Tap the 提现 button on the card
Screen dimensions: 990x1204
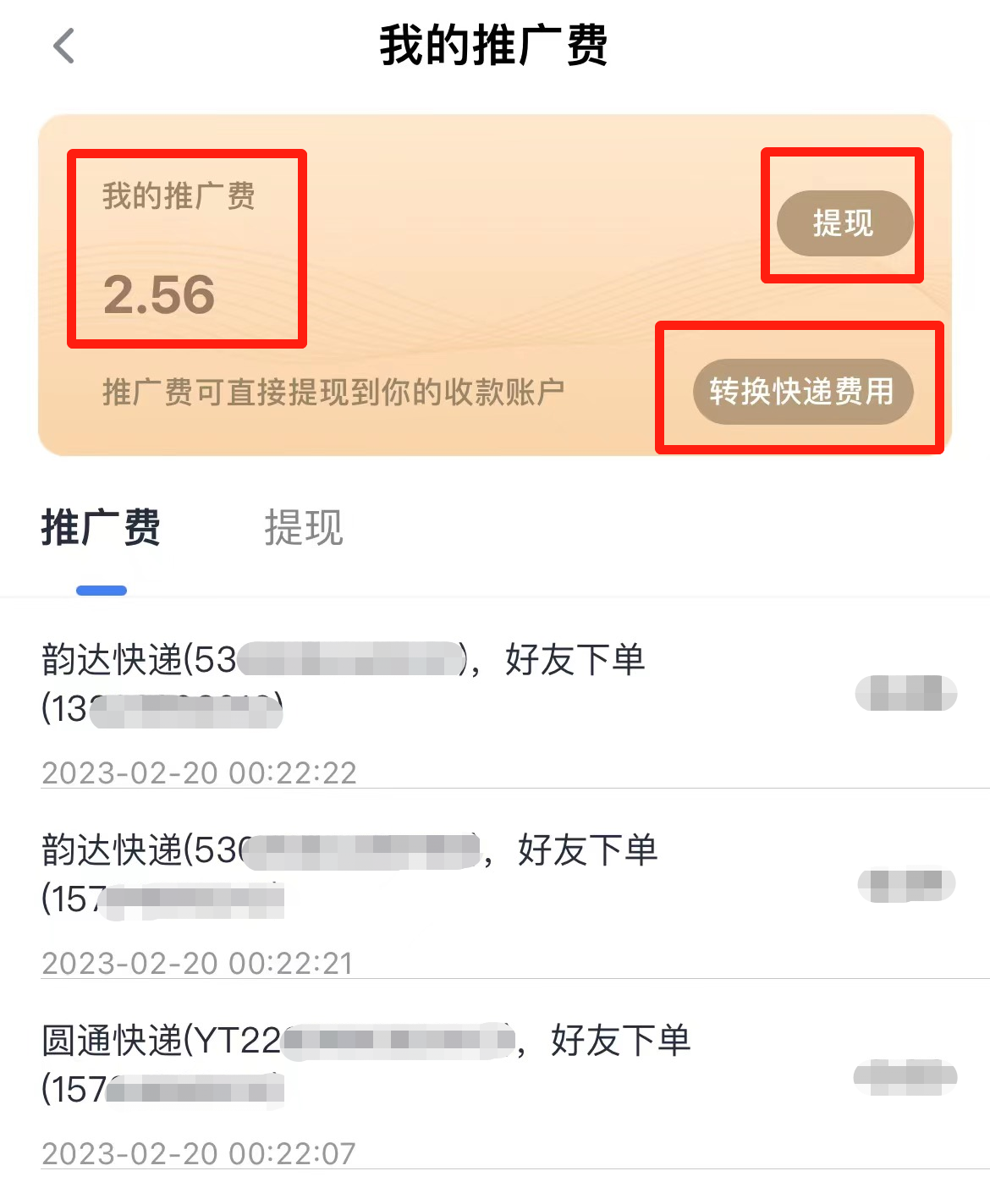[x=844, y=223]
